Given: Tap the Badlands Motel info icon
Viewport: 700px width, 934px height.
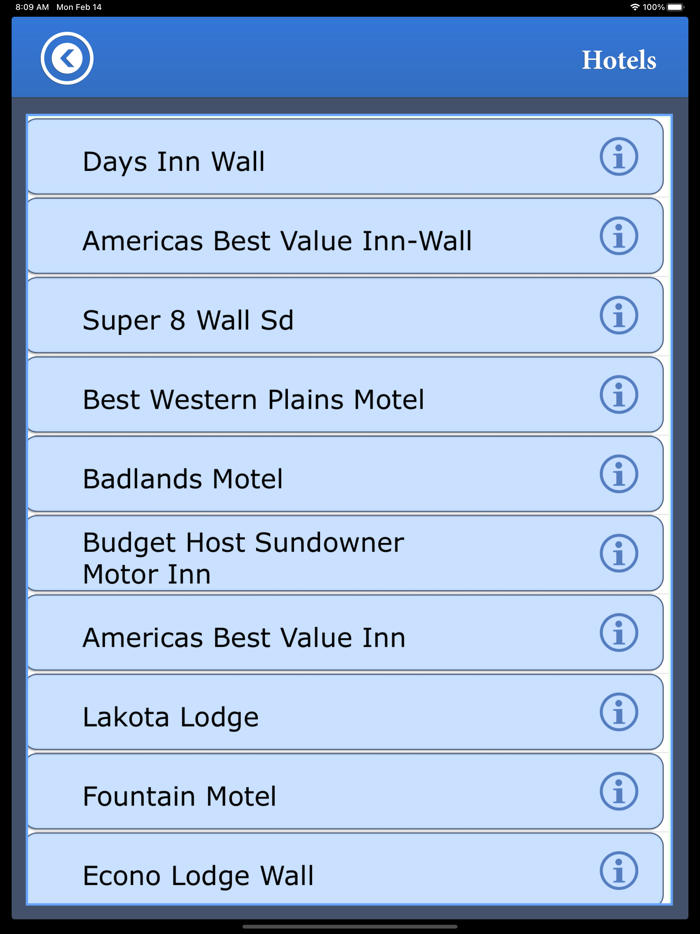Looking at the screenshot, I should [x=618, y=474].
